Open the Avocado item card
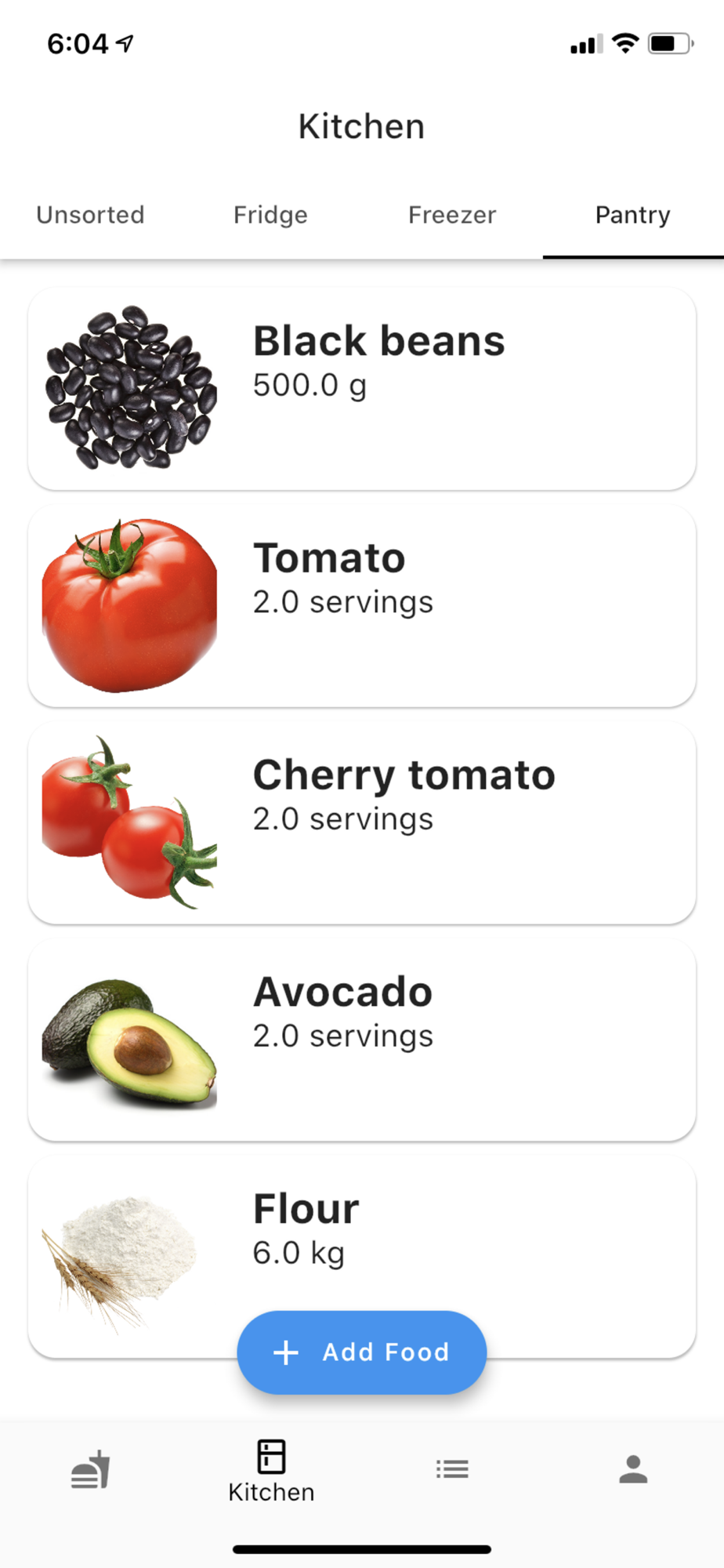Screen dimensions: 724x1568 coord(362,1040)
